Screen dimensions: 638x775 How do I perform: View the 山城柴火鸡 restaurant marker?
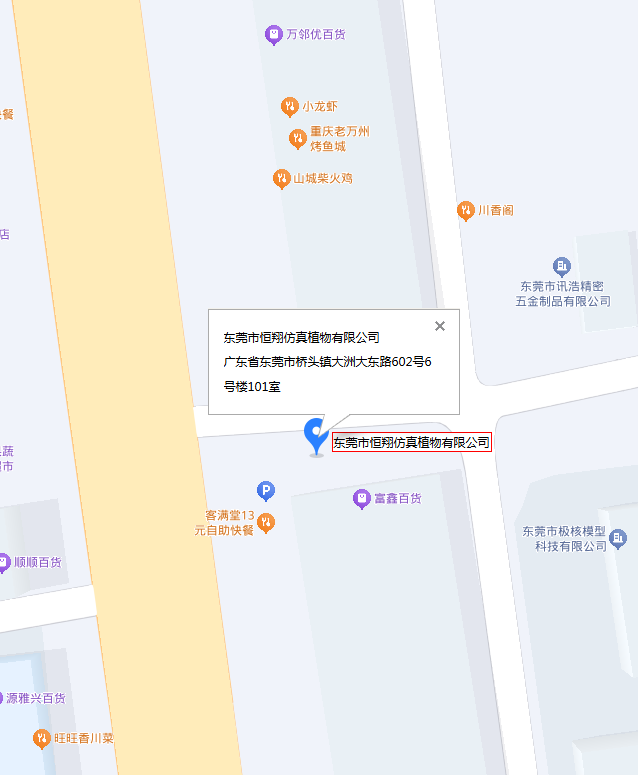click(282, 179)
